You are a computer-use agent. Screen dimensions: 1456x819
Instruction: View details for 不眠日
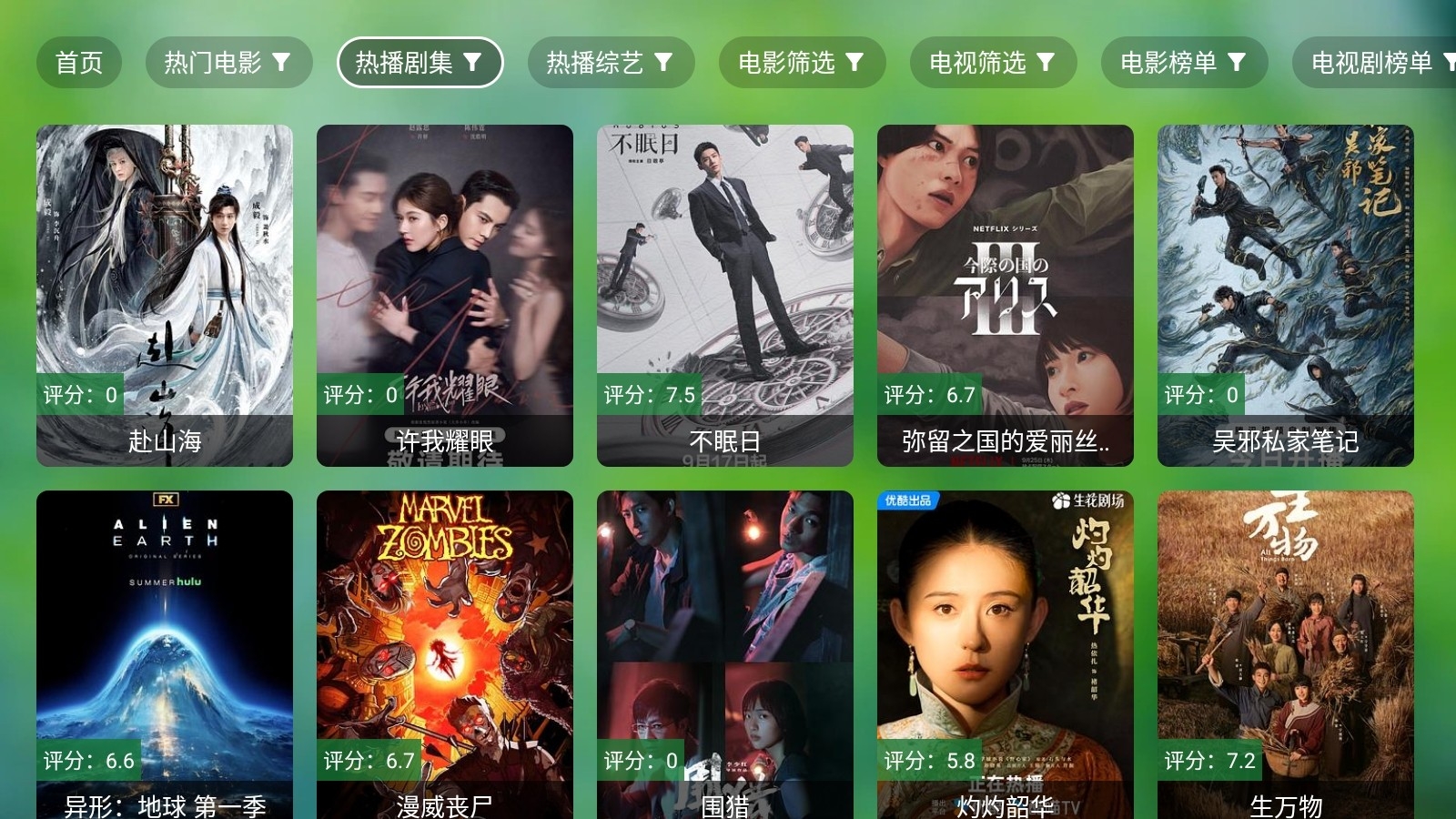pos(725,295)
